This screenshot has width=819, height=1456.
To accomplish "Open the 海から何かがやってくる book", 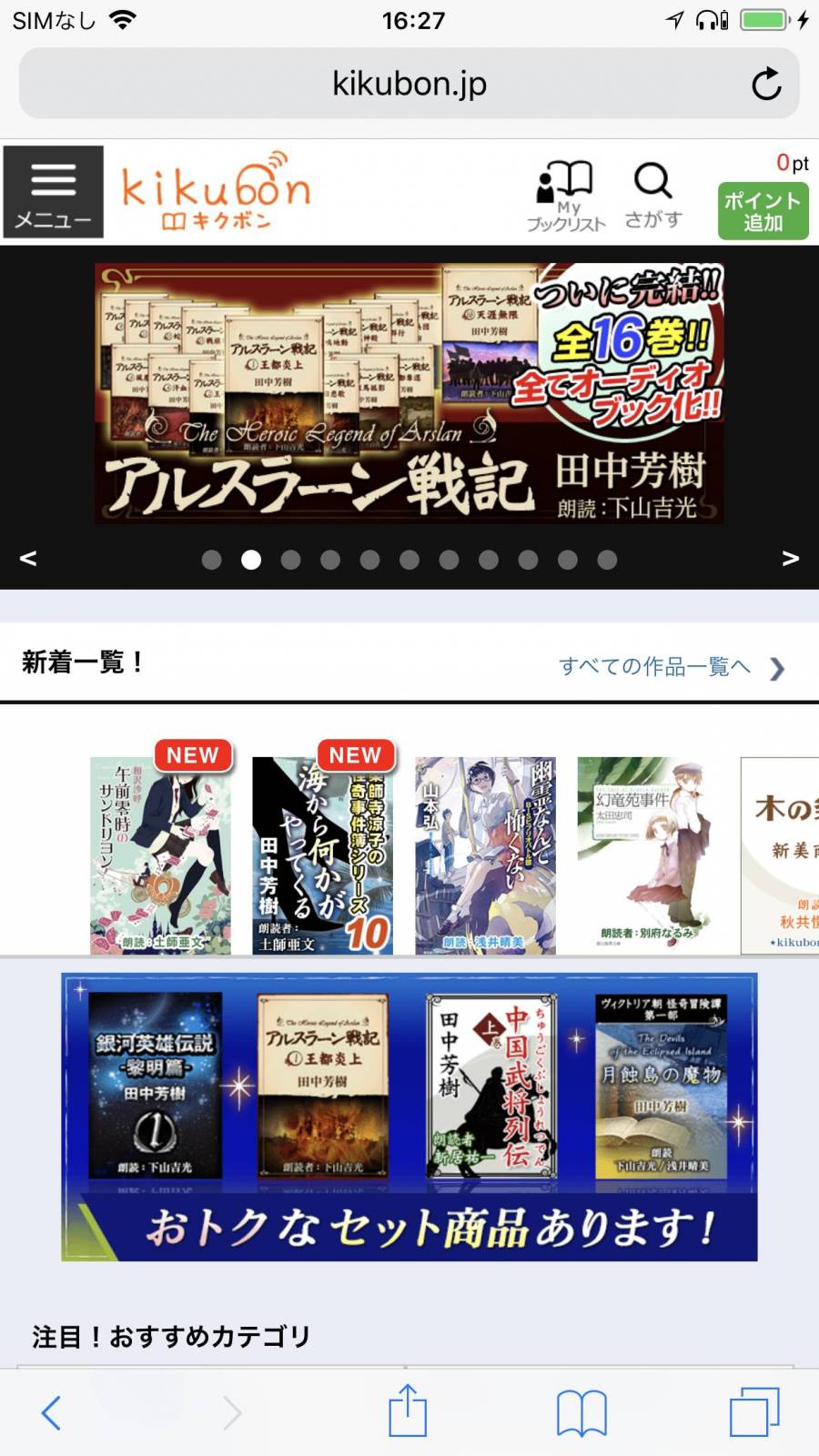I will [x=322, y=855].
